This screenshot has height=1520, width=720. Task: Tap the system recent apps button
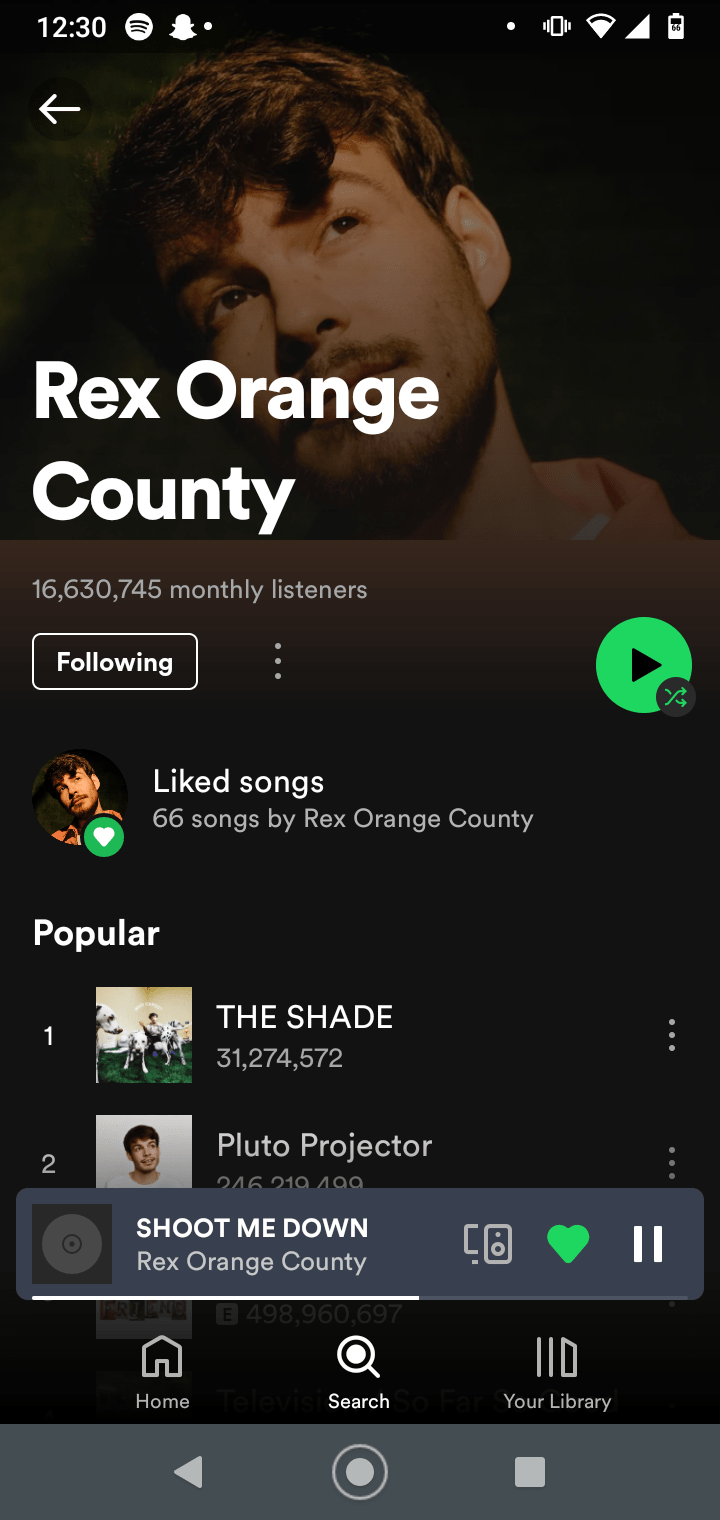[529, 1471]
